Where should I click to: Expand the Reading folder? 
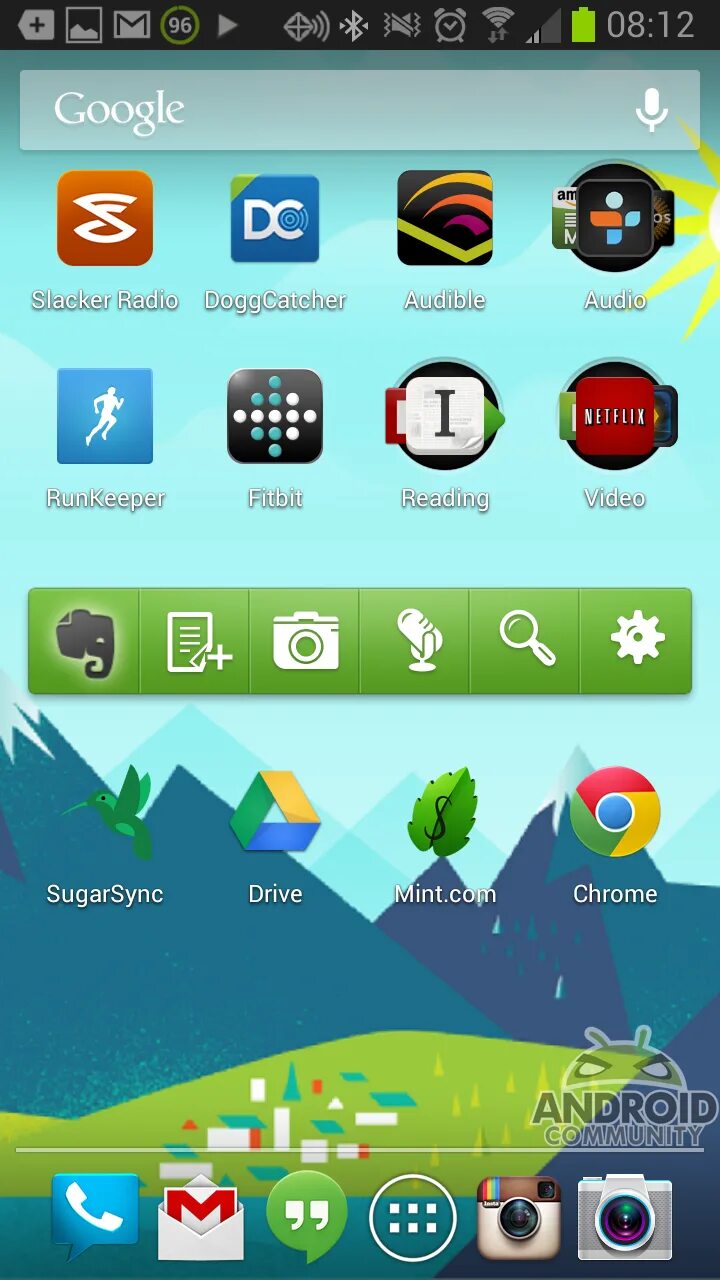445,417
